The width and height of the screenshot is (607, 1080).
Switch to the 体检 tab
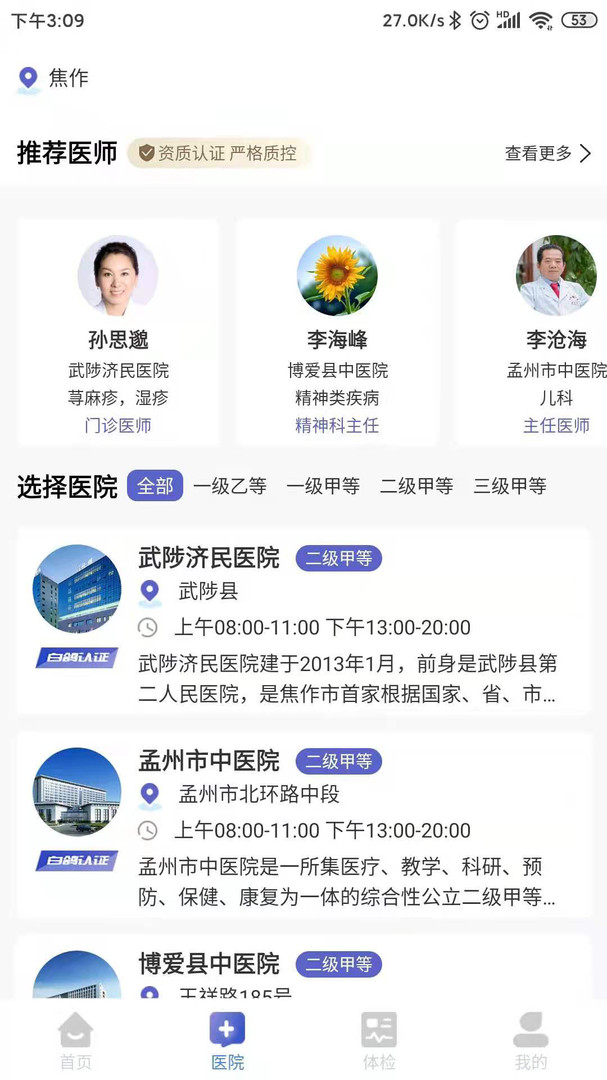379,1040
